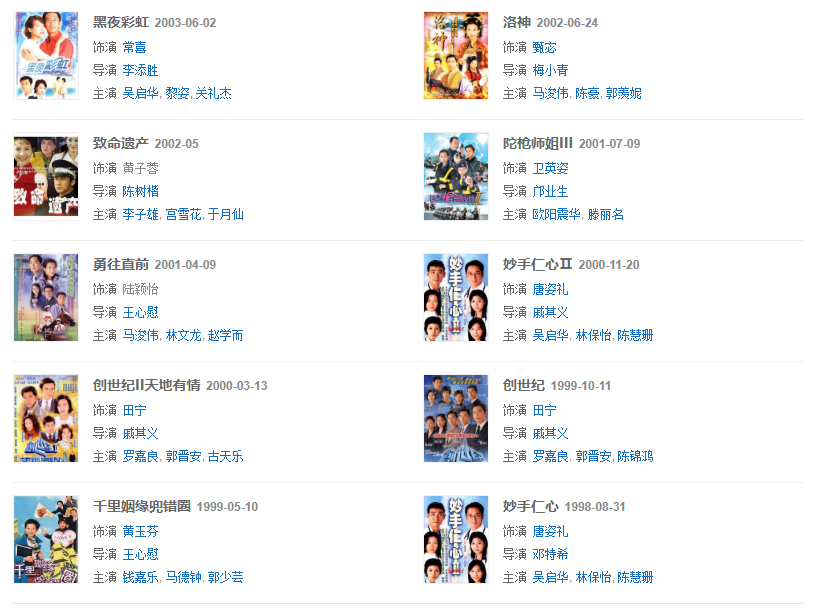View director 王心慰 under 勇往直前

140,312
